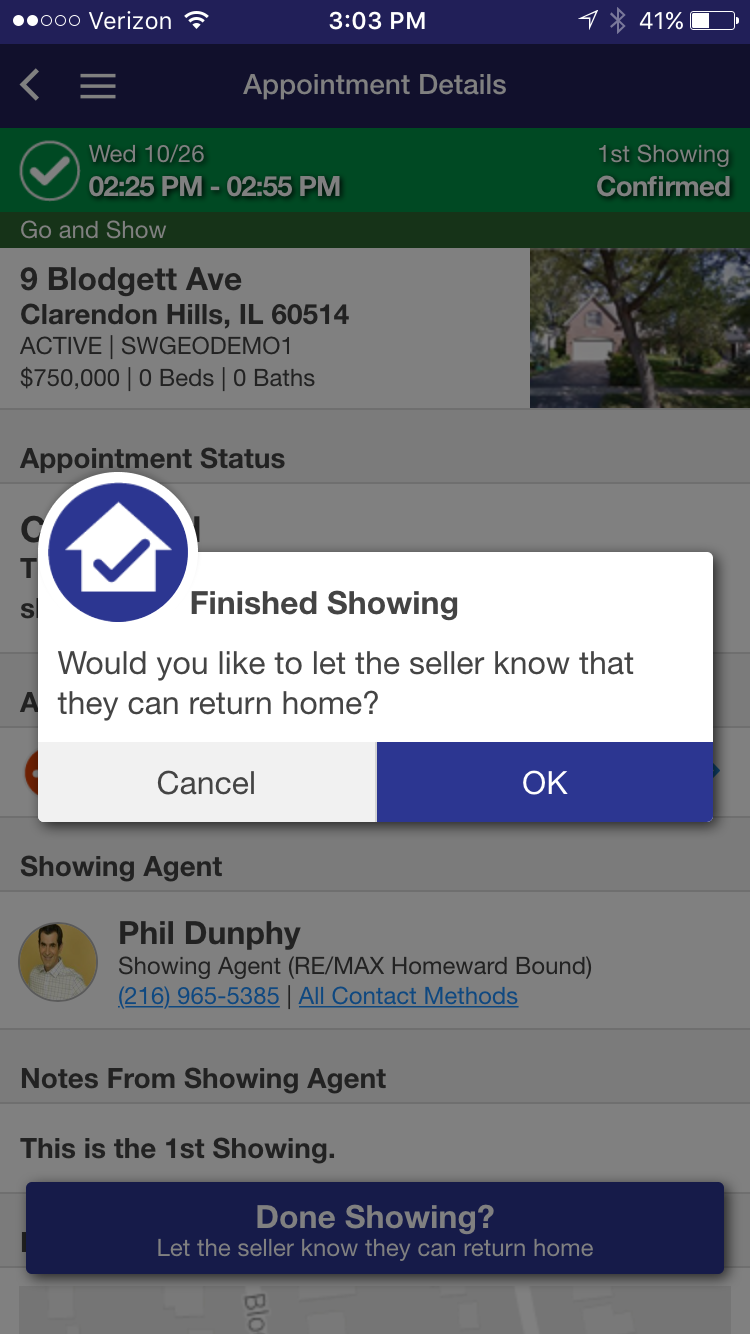750x1334 pixels.
Task: Tap the Done Showing? button
Action: [x=375, y=1228]
